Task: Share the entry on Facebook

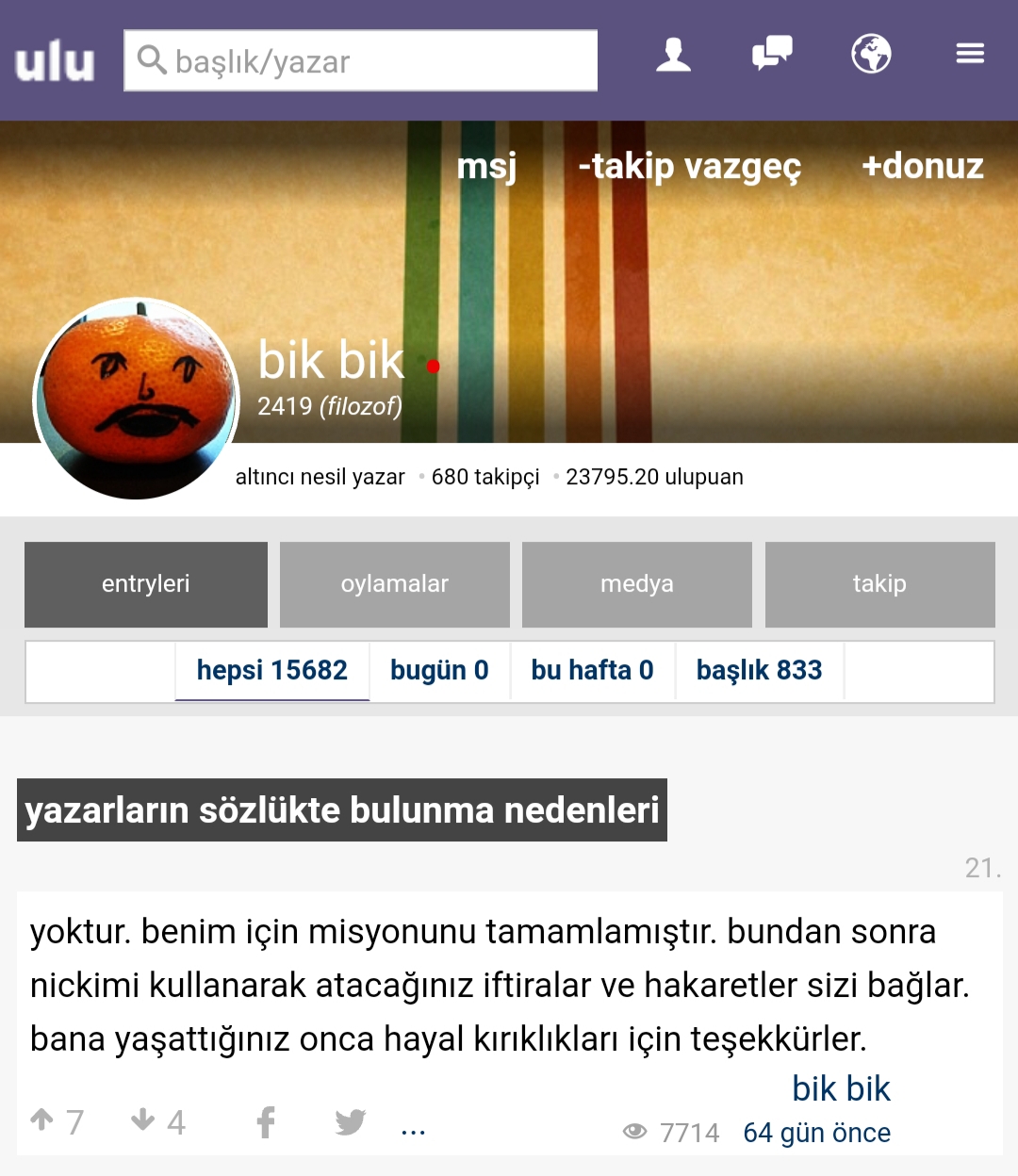Action: 267,1121
